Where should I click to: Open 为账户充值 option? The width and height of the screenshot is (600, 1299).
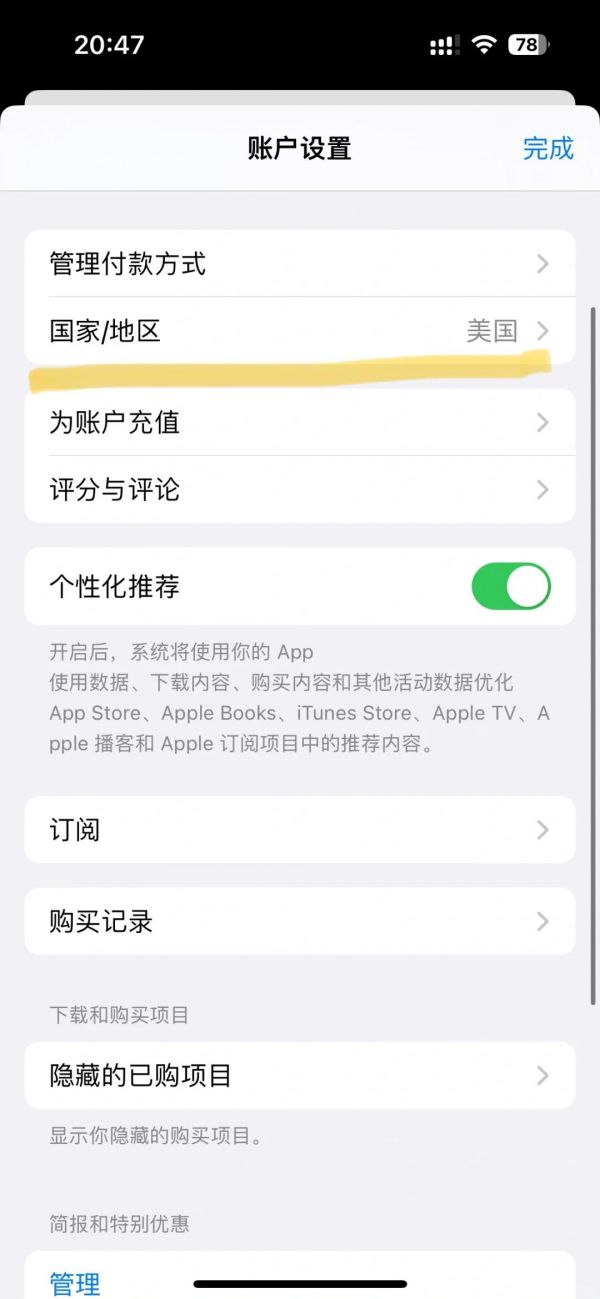coord(299,422)
